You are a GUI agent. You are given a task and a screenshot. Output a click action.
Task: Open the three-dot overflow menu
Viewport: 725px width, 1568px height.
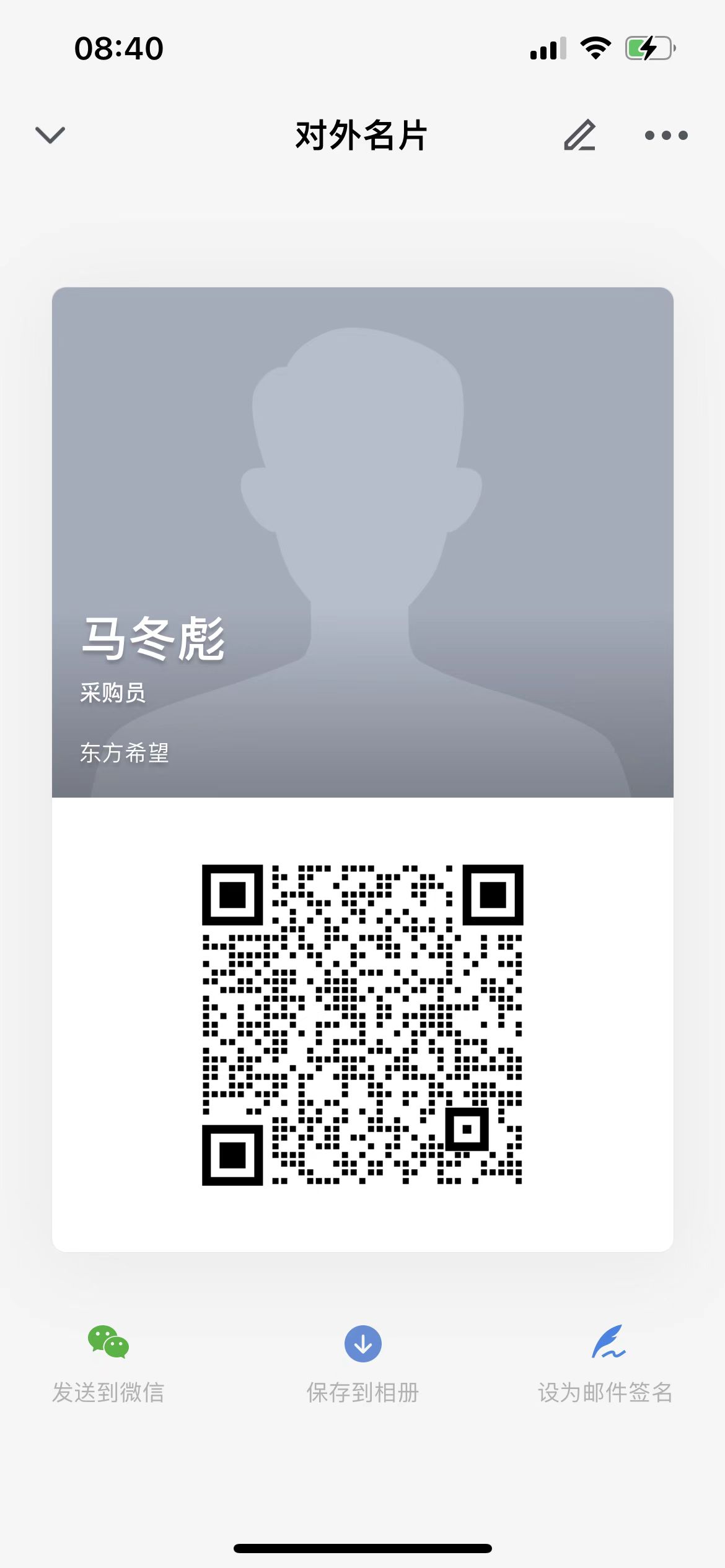666,135
